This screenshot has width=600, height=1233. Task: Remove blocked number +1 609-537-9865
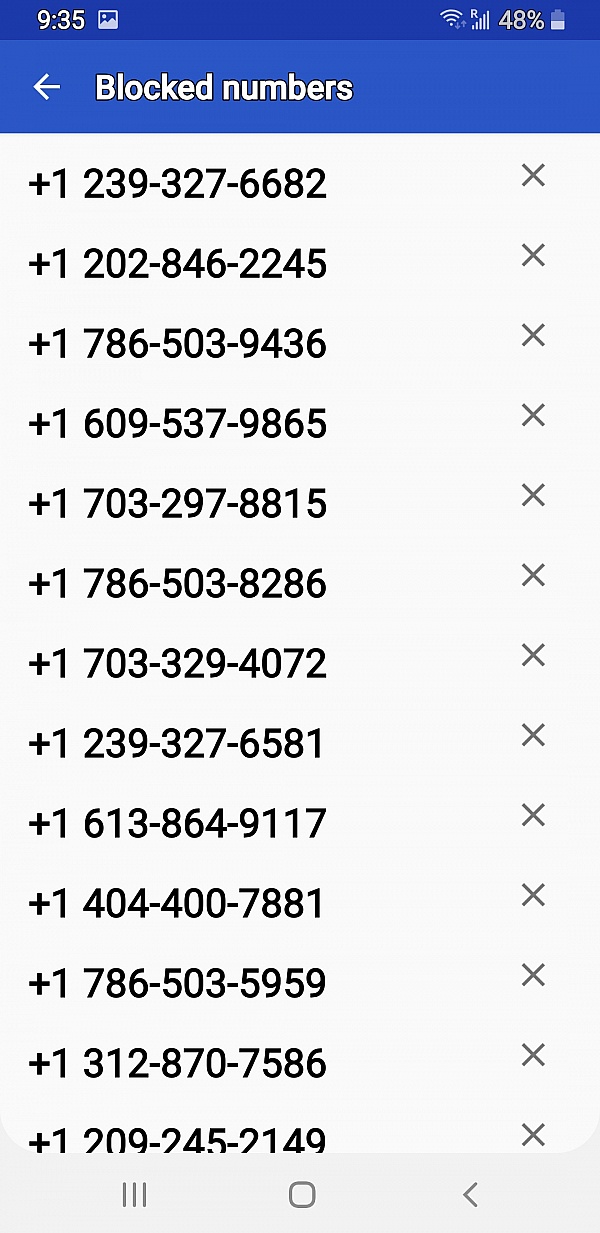[x=533, y=416]
